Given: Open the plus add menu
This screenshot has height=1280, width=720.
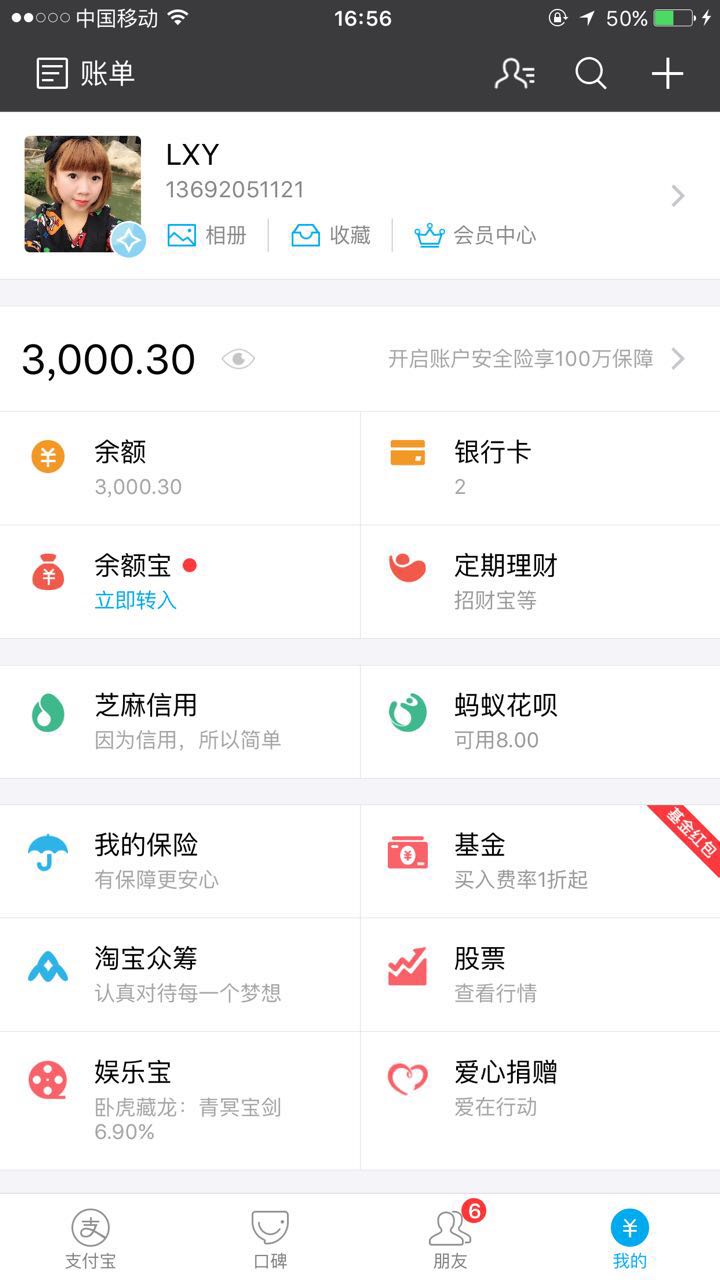Looking at the screenshot, I should (667, 74).
